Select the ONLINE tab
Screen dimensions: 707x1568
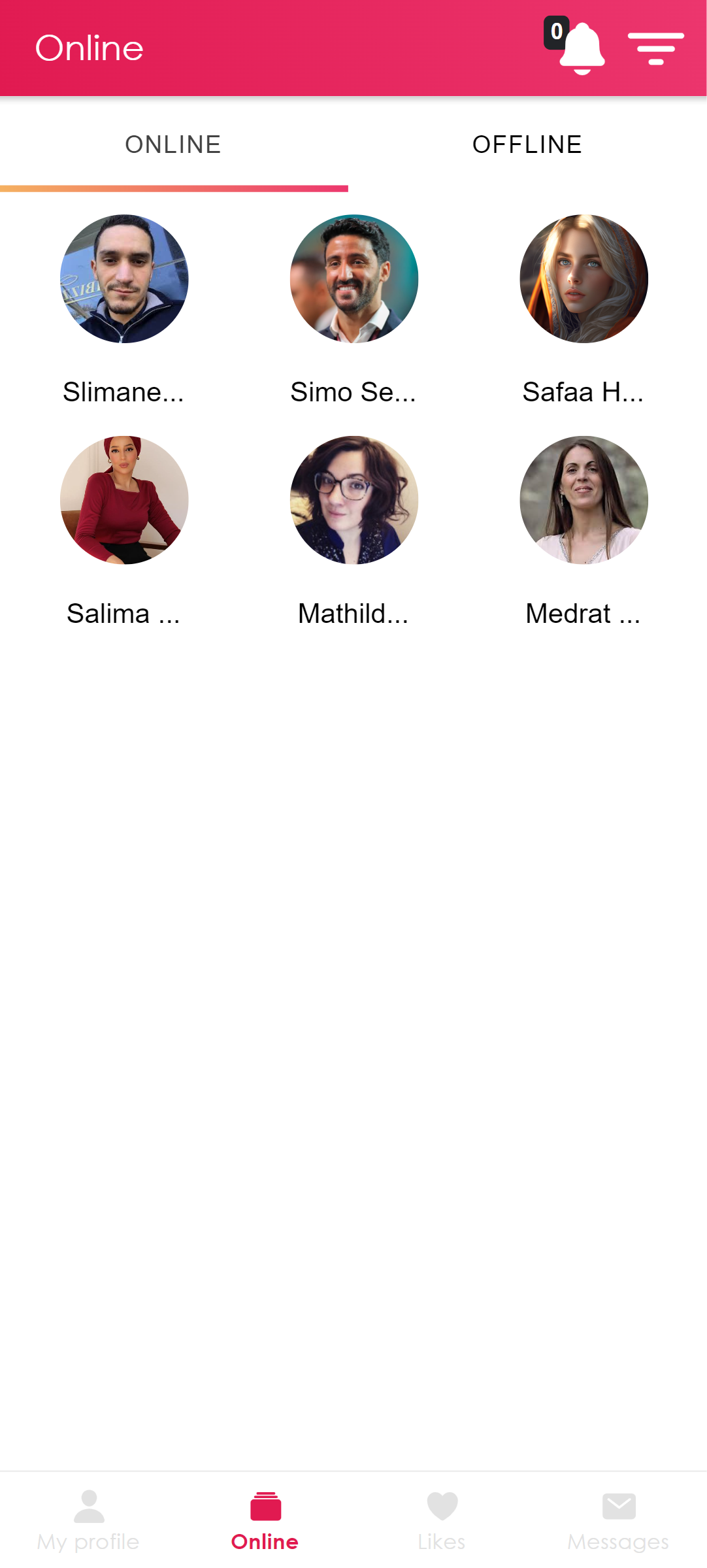(x=173, y=144)
